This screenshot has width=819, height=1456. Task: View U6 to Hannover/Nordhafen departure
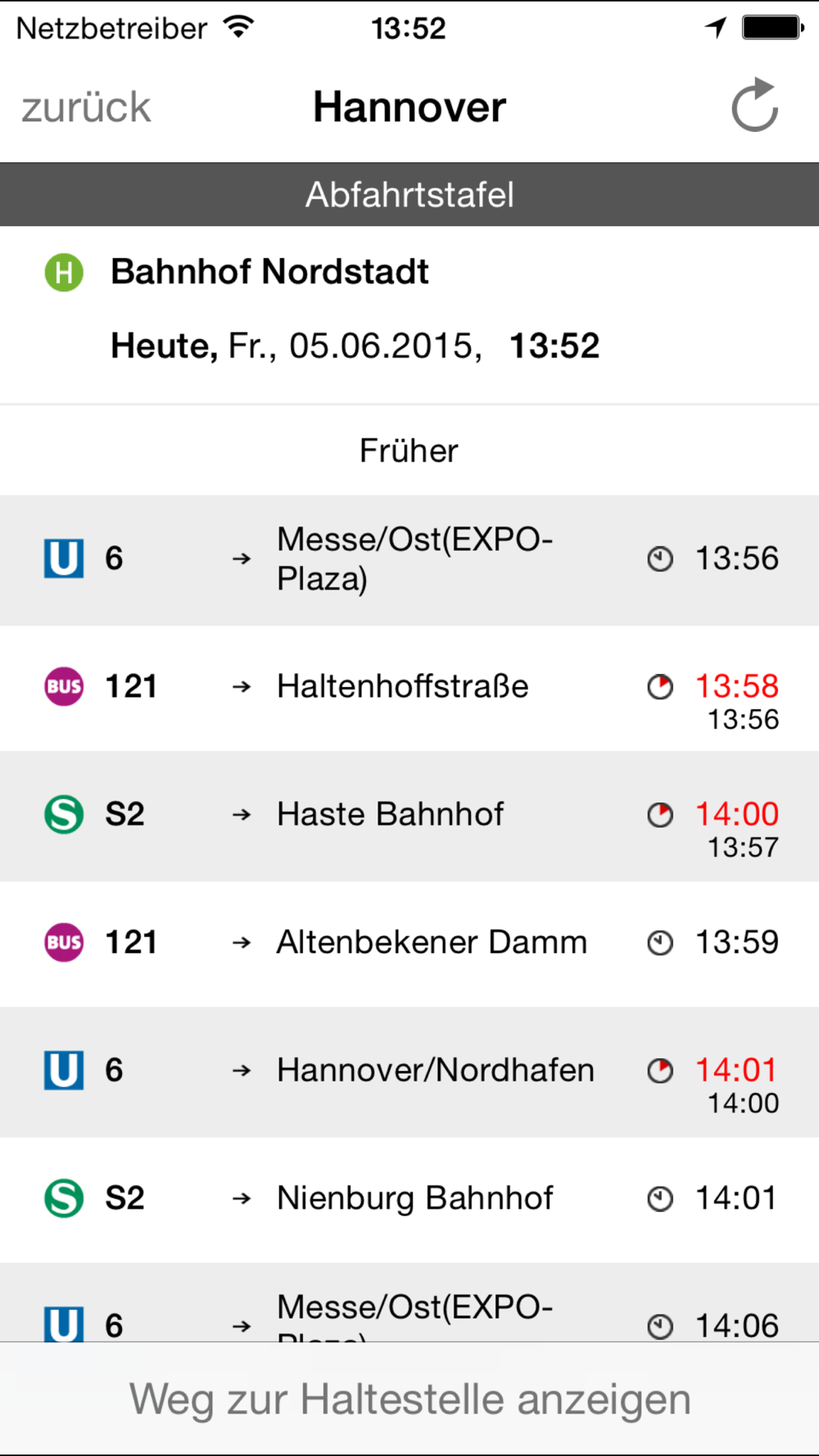tap(409, 1072)
